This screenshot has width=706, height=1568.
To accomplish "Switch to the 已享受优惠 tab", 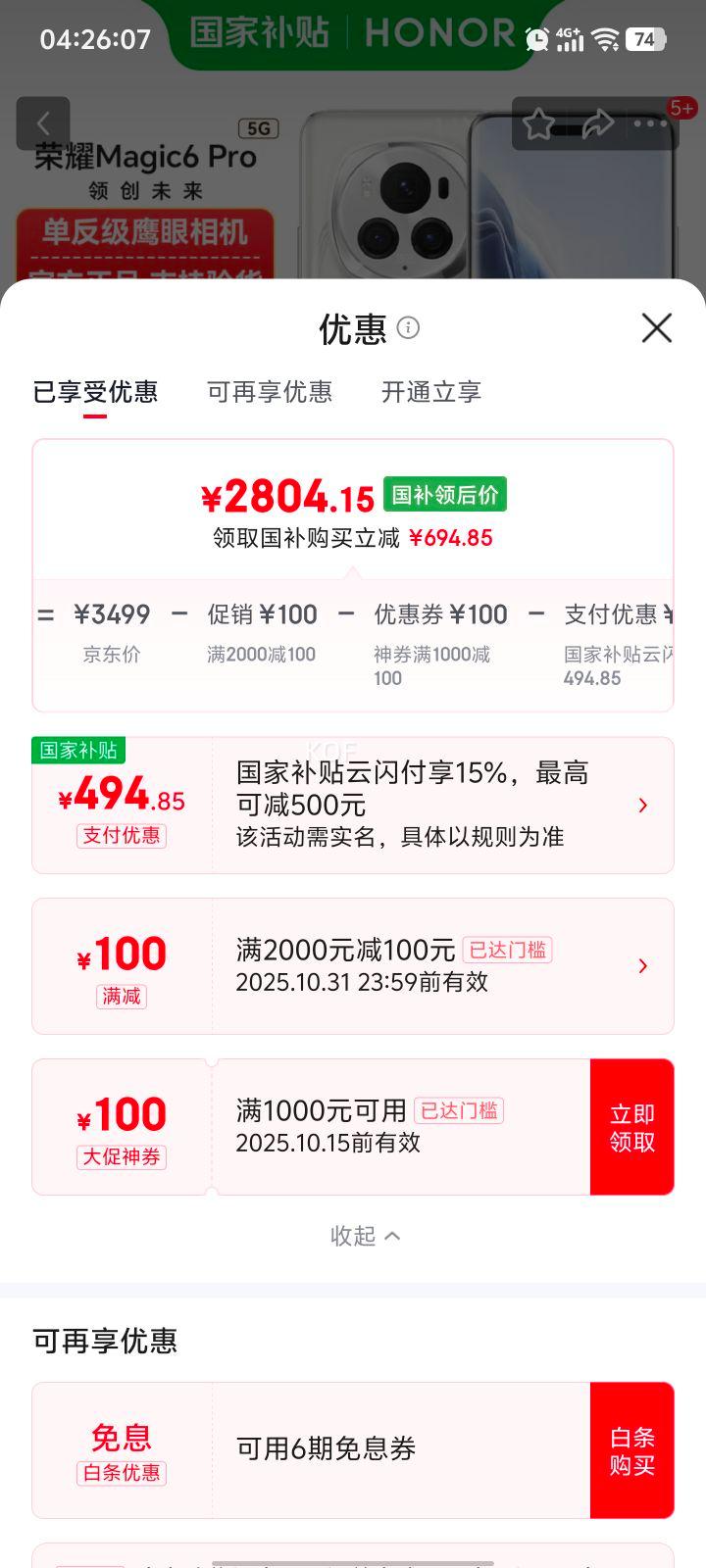I will point(95,392).
